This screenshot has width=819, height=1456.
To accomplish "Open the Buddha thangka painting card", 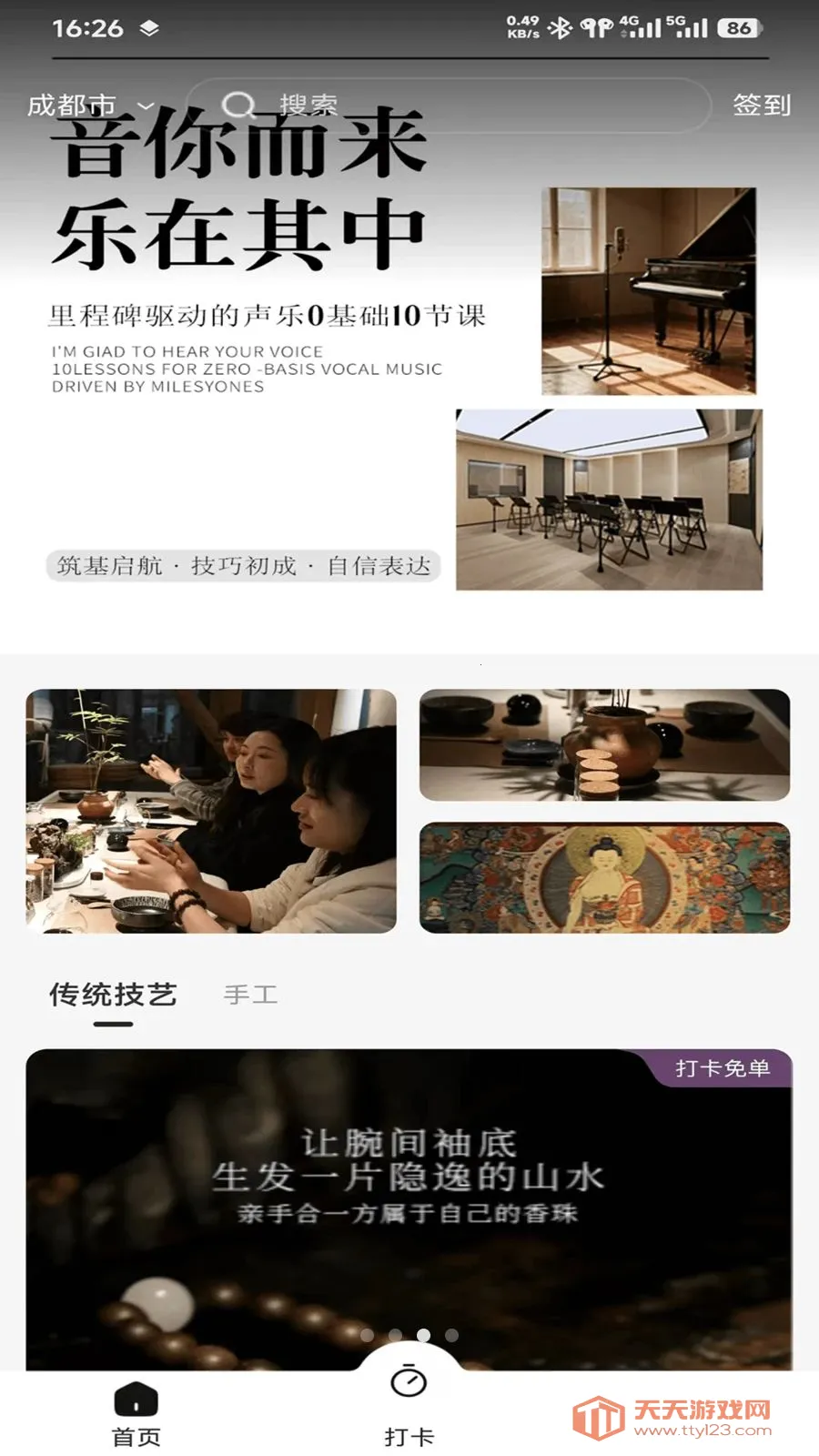I will tap(604, 878).
